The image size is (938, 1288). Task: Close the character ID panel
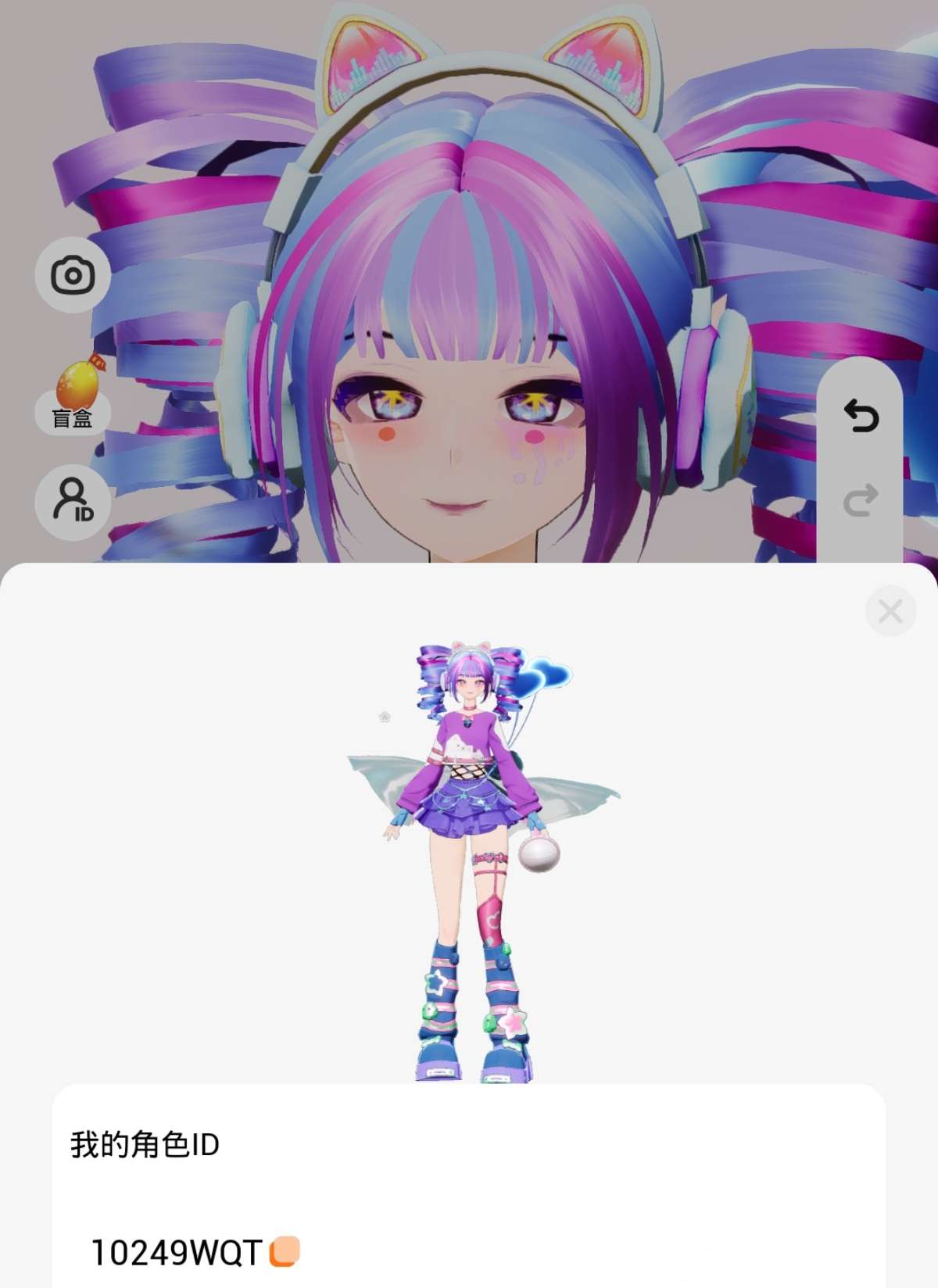click(890, 611)
